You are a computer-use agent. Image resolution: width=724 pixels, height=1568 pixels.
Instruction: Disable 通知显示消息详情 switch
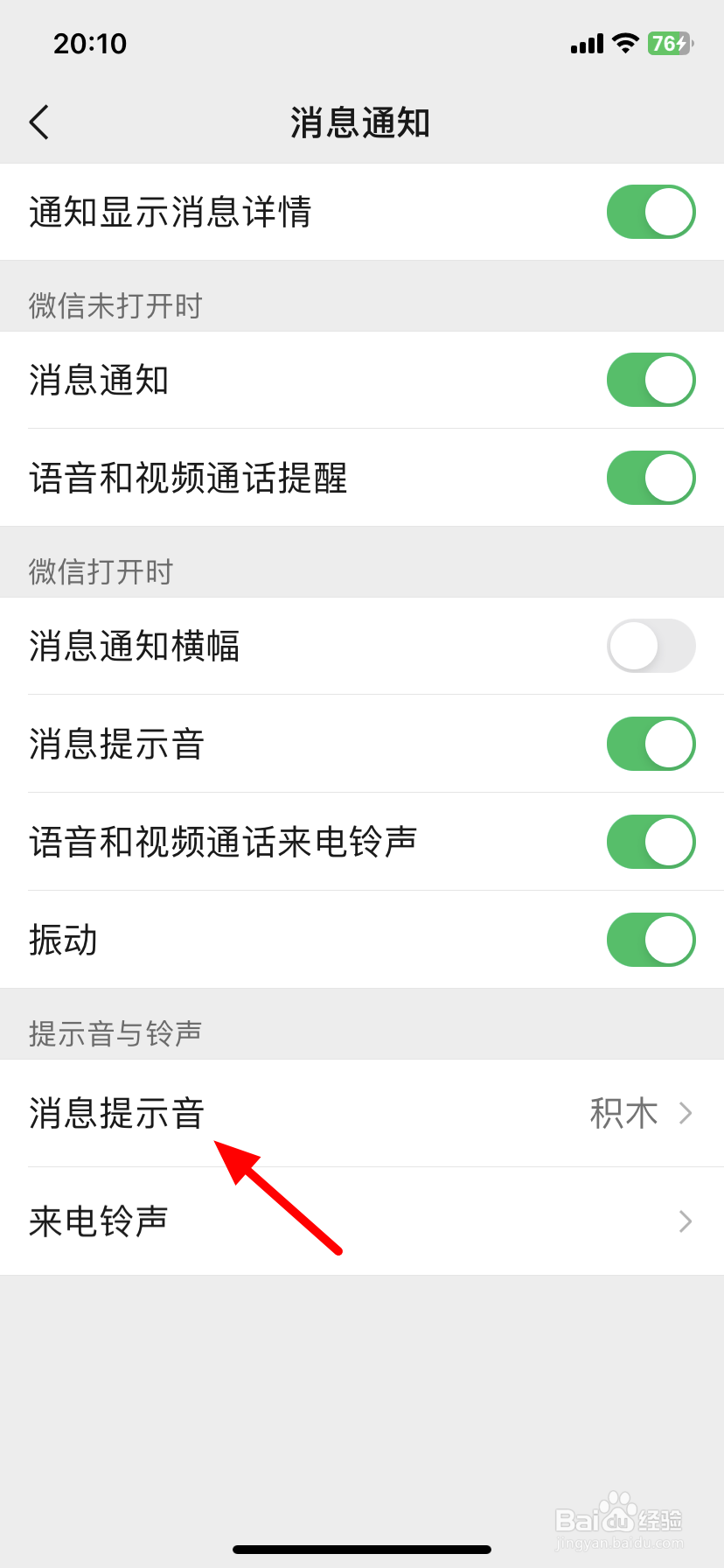[x=651, y=213]
